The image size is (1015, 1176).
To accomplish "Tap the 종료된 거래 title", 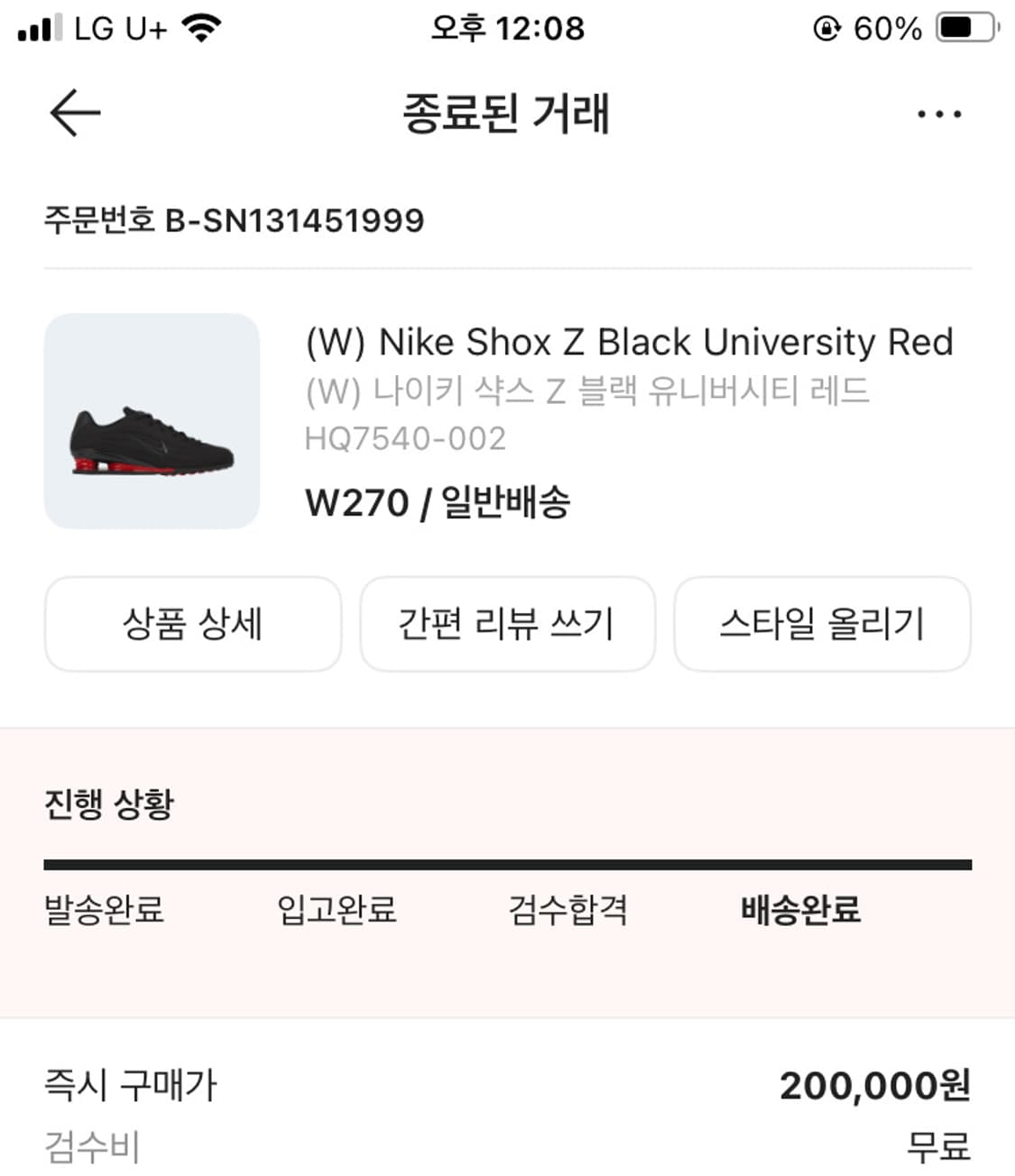I will click(x=507, y=115).
